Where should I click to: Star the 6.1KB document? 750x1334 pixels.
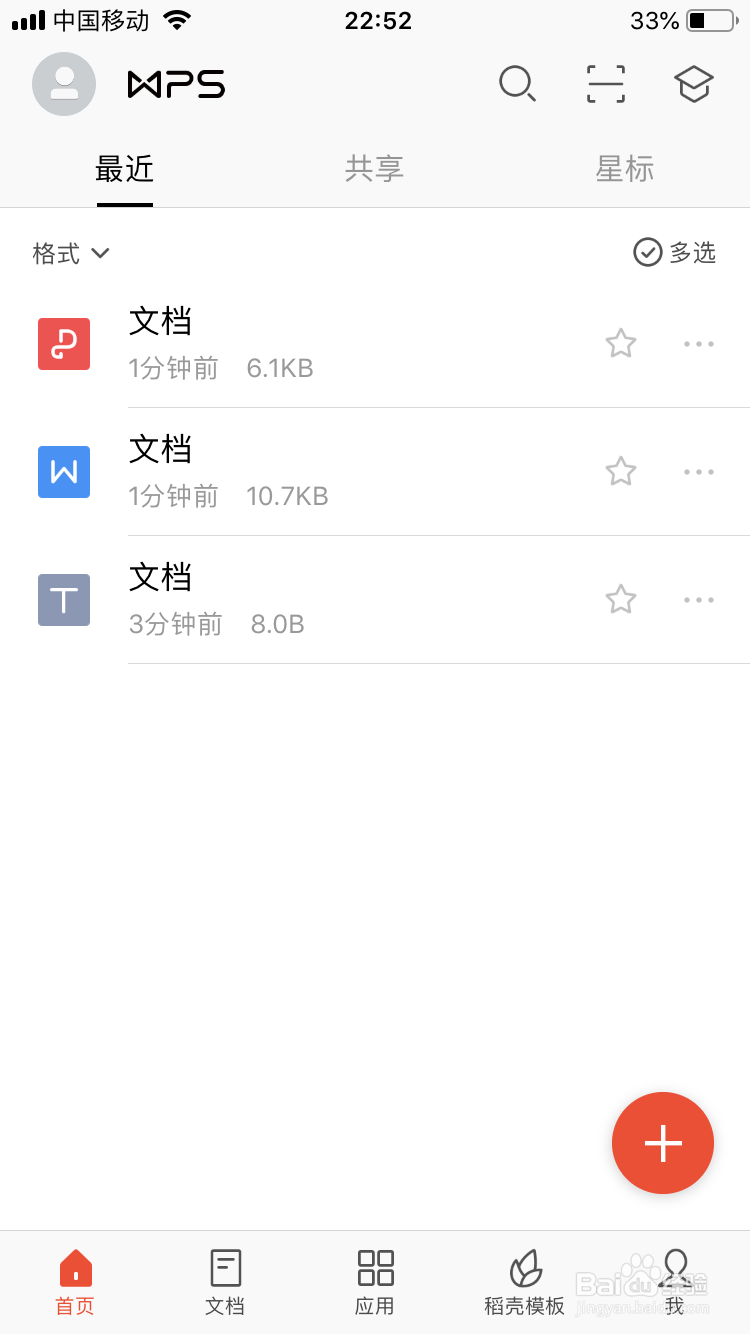621,343
